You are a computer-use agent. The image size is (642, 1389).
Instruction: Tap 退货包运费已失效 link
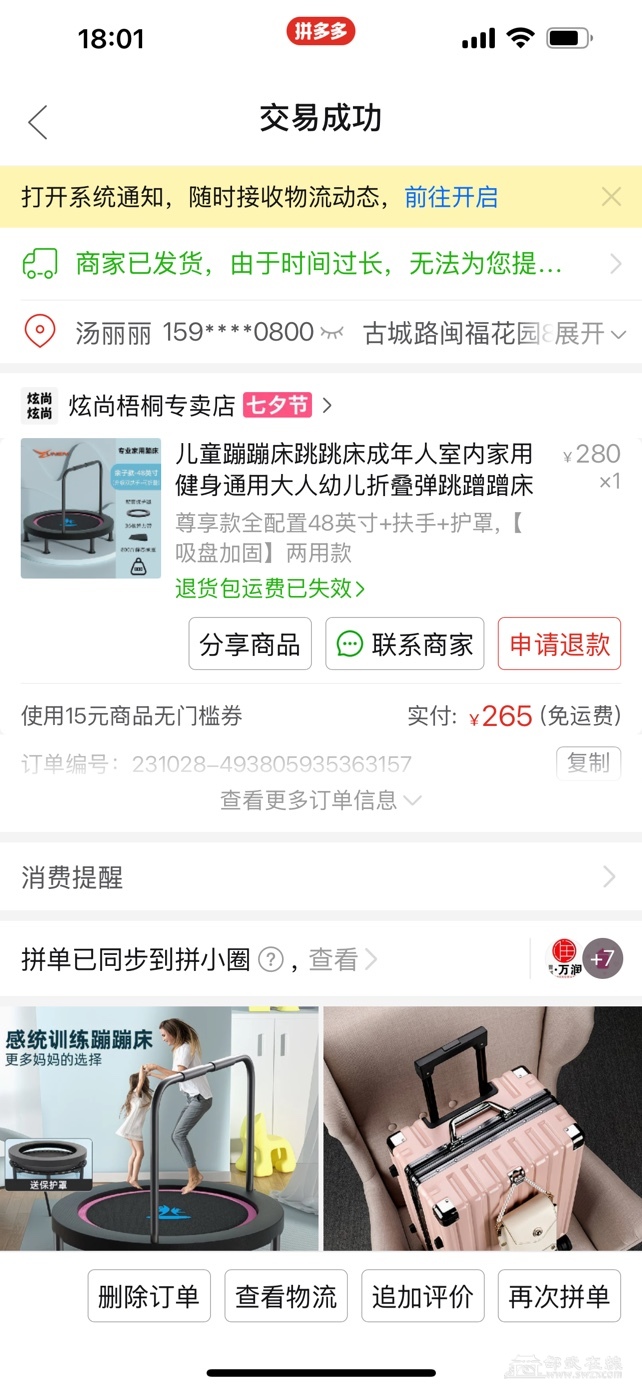click(270, 588)
